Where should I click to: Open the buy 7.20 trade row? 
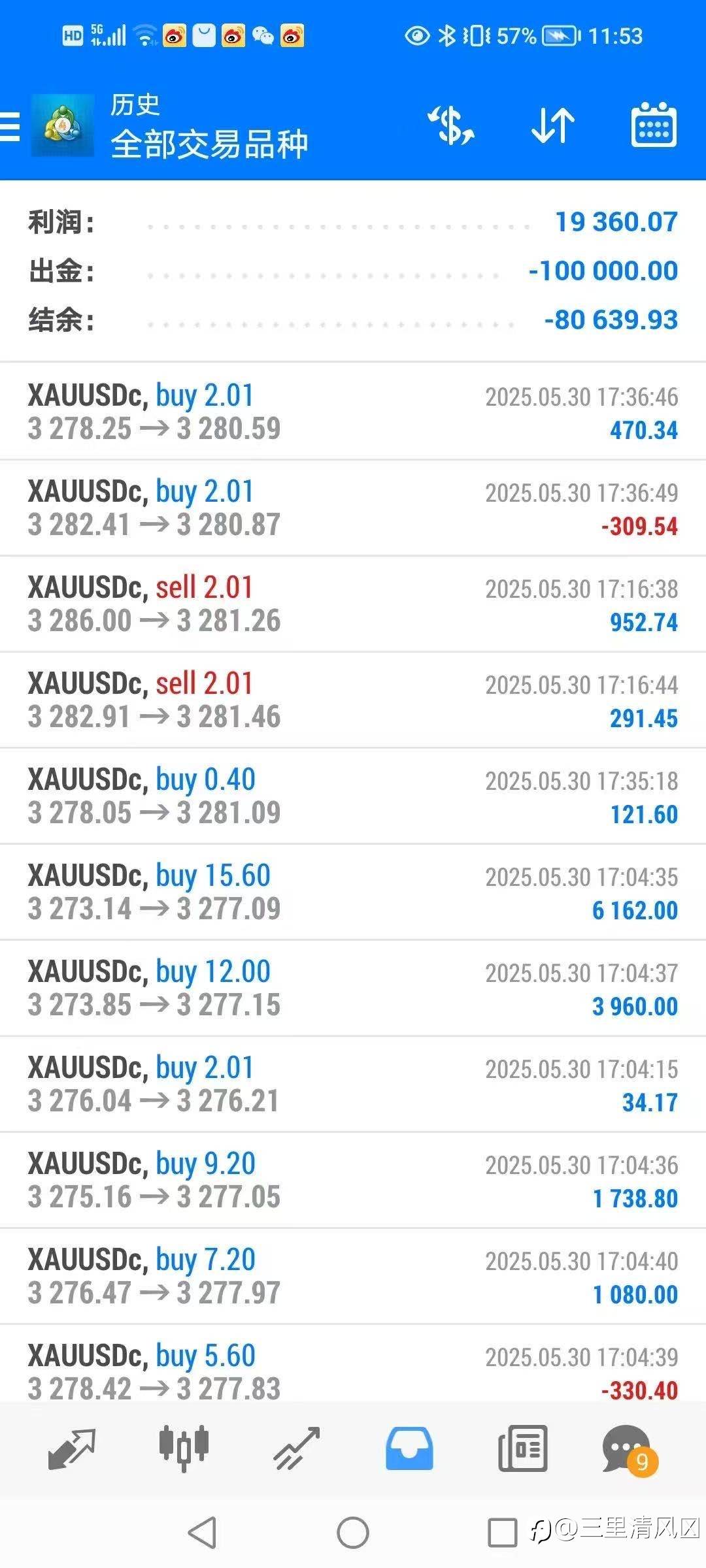(x=353, y=1276)
